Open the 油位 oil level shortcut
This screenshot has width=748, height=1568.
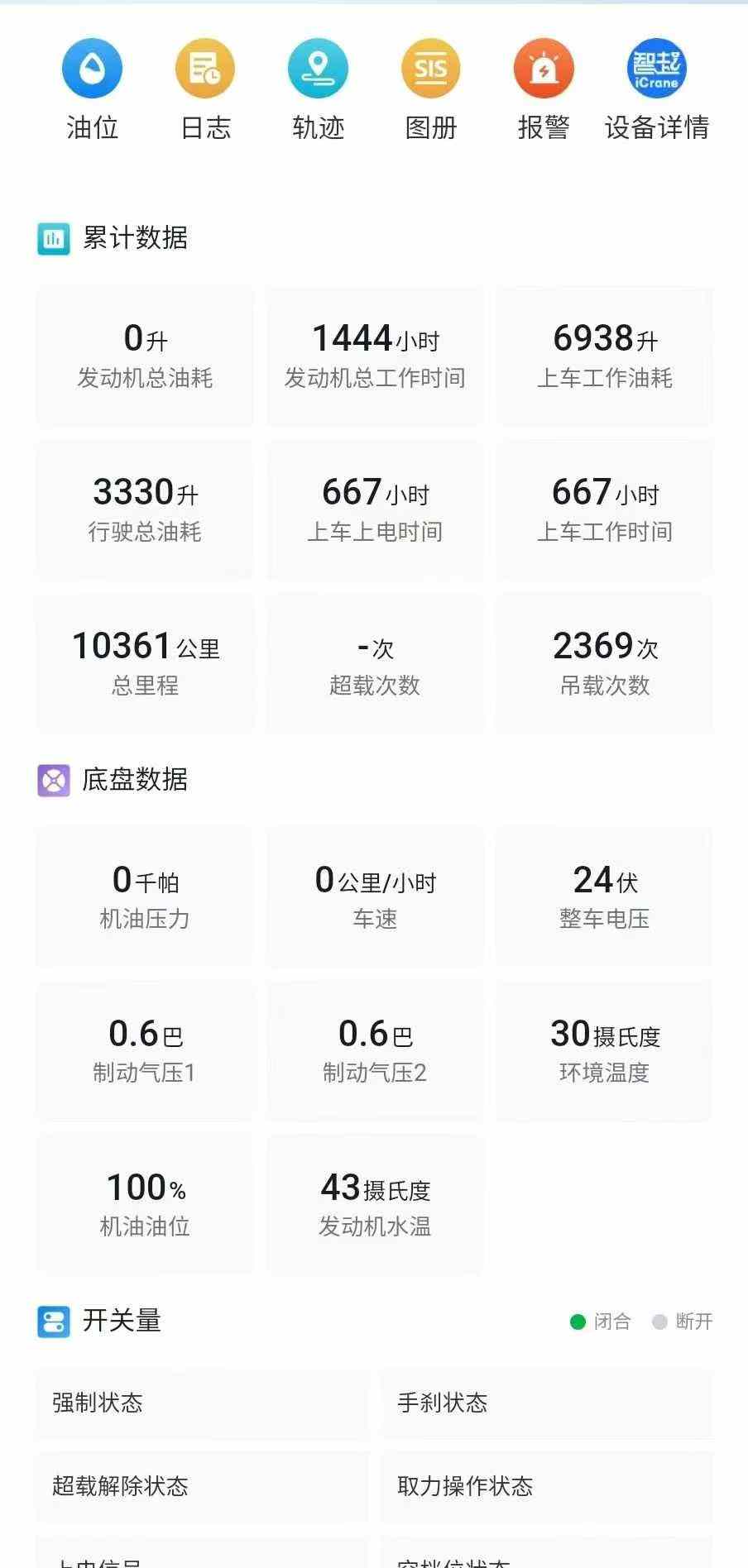point(92,69)
